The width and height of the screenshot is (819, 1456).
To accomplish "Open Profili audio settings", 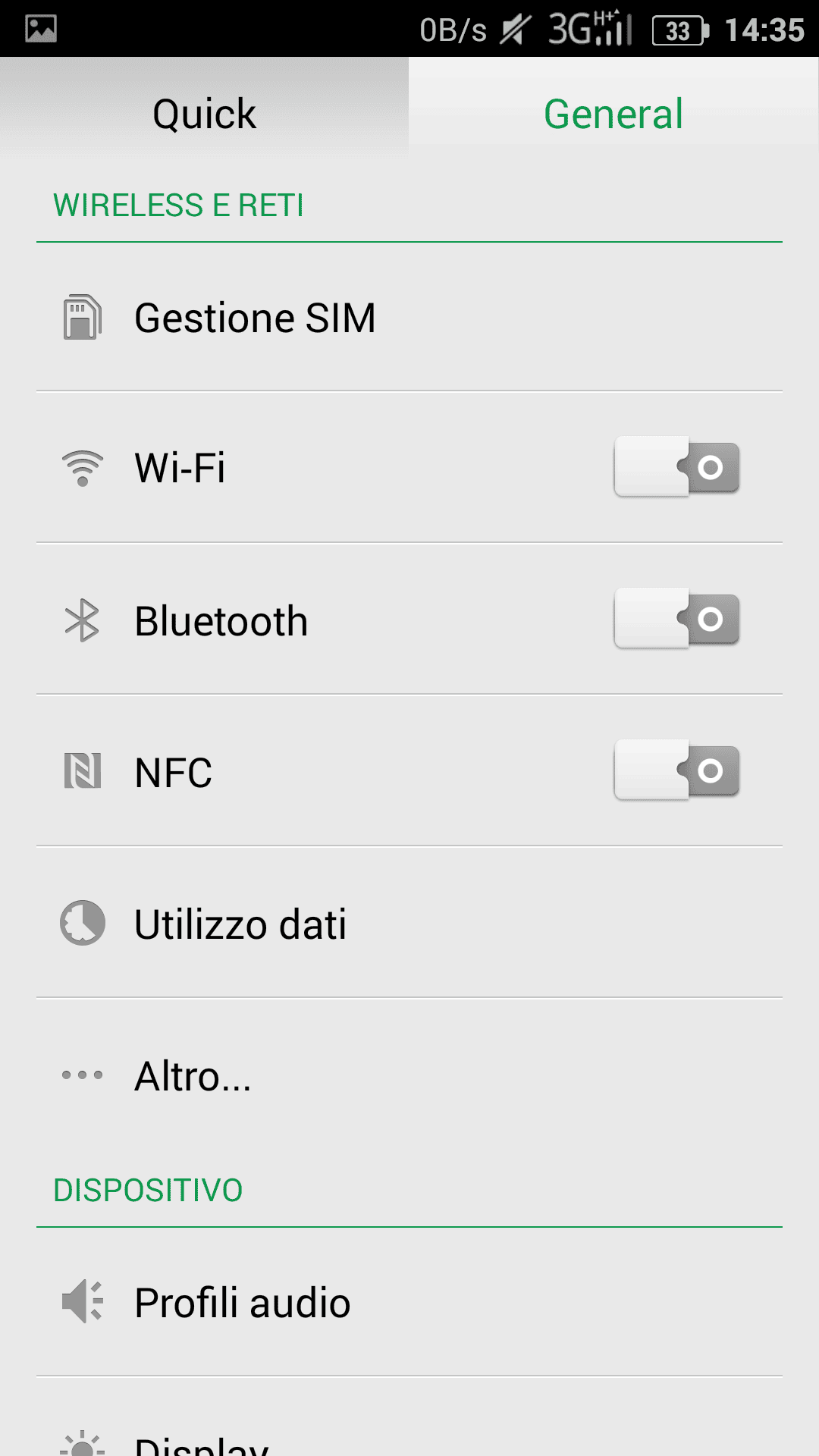I will point(409,1301).
